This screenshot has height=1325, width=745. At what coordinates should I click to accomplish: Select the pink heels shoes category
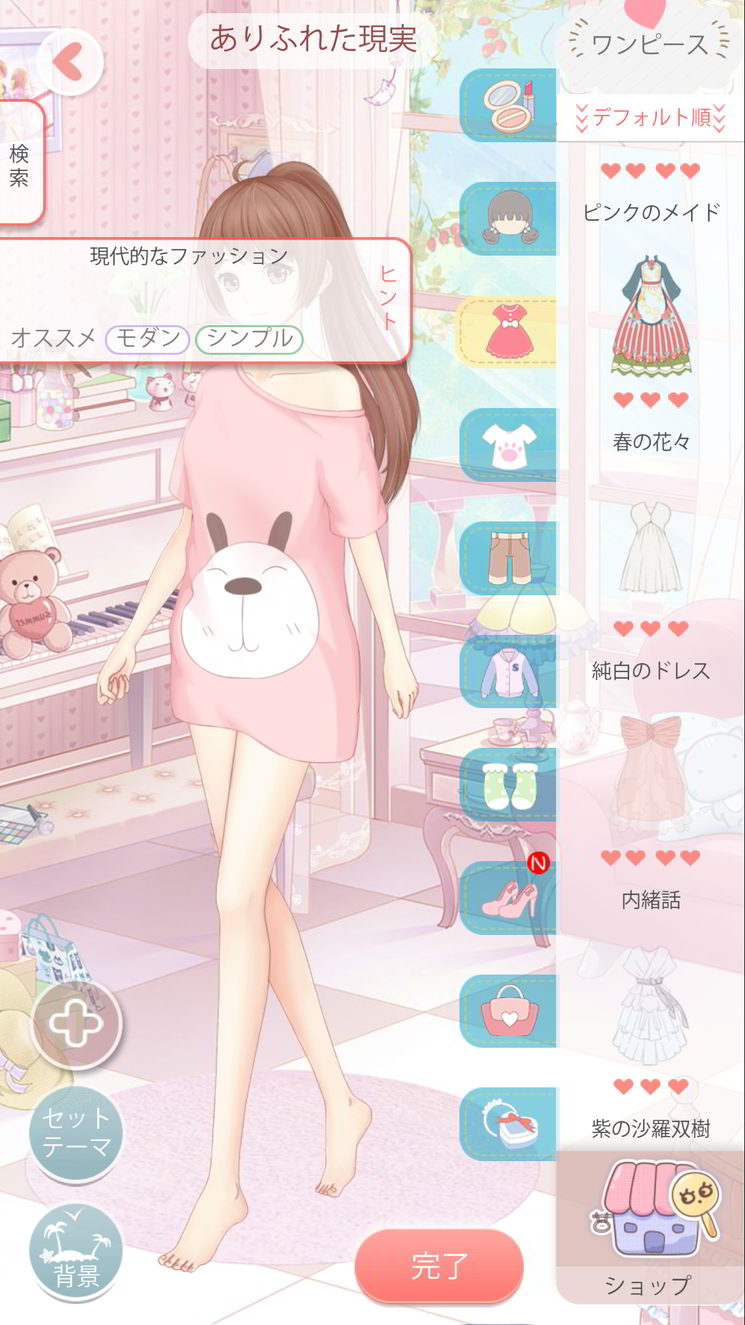[x=508, y=898]
